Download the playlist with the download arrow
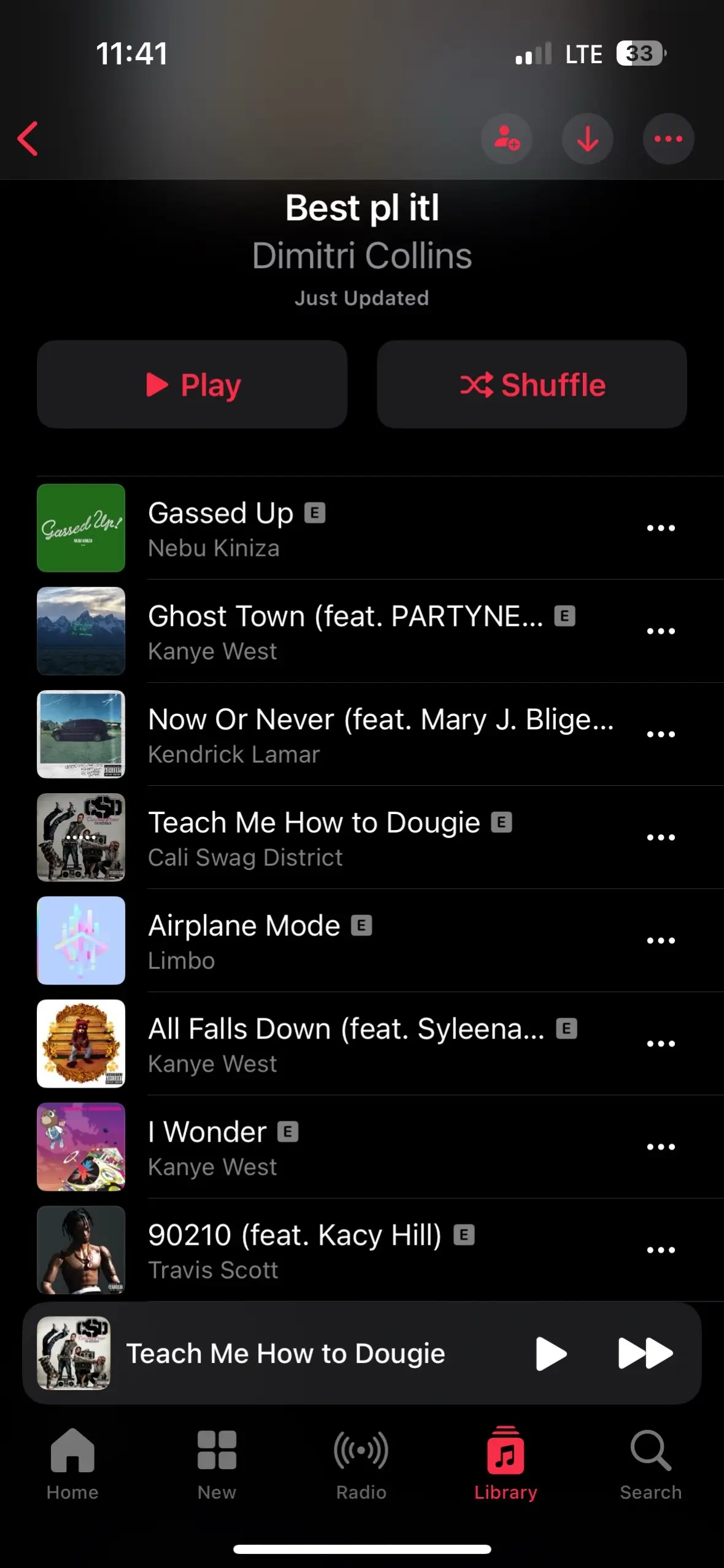 587,139
